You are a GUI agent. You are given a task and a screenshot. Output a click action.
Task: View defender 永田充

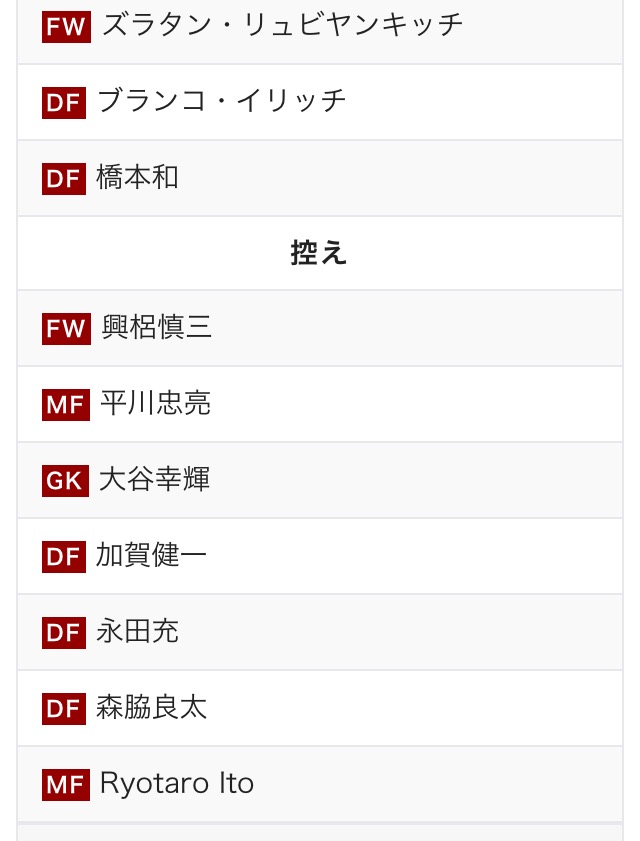click(x=138, y=632)
